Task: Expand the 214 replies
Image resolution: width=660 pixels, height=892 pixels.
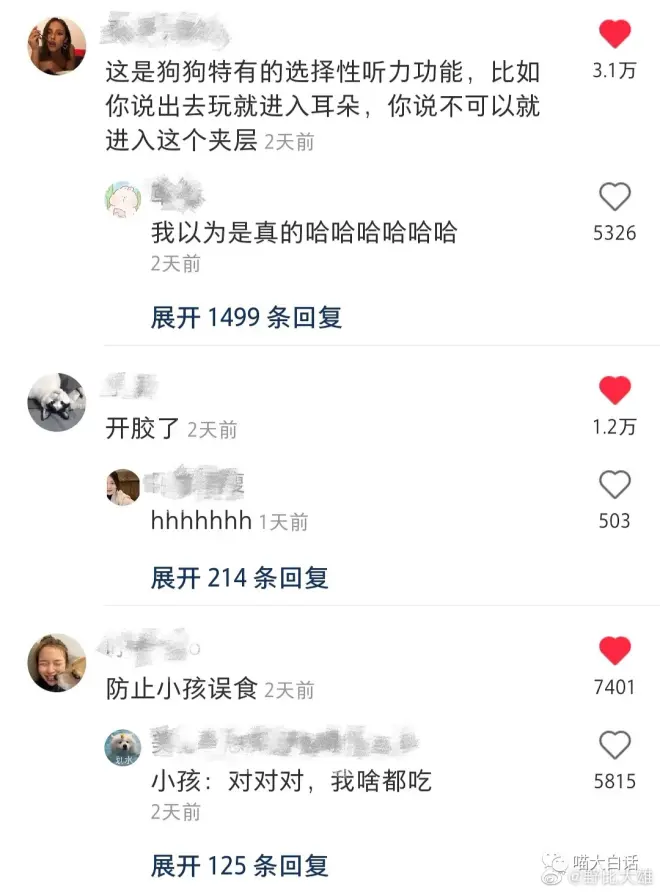Action: click(x=239, y=577)
